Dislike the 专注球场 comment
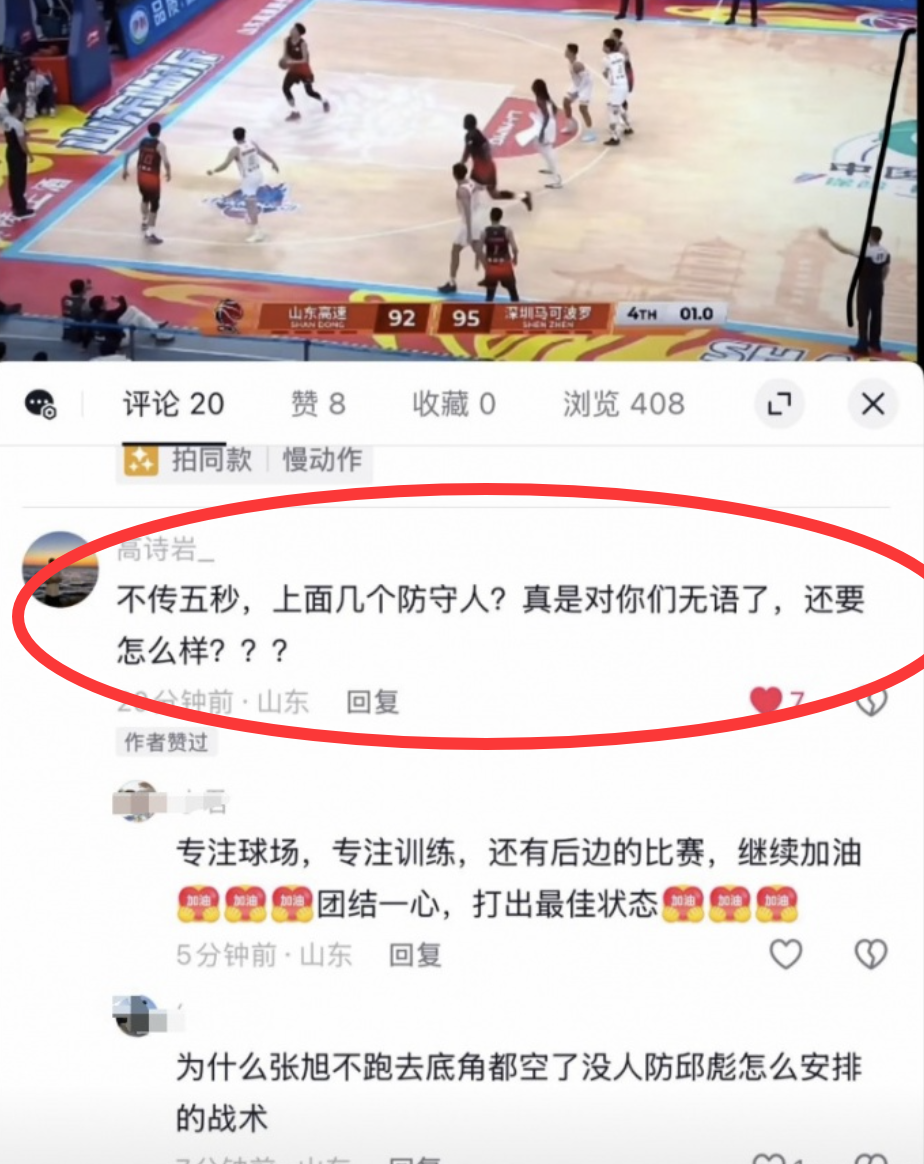Screen dimensions: 924x1164 pos(871,955)
